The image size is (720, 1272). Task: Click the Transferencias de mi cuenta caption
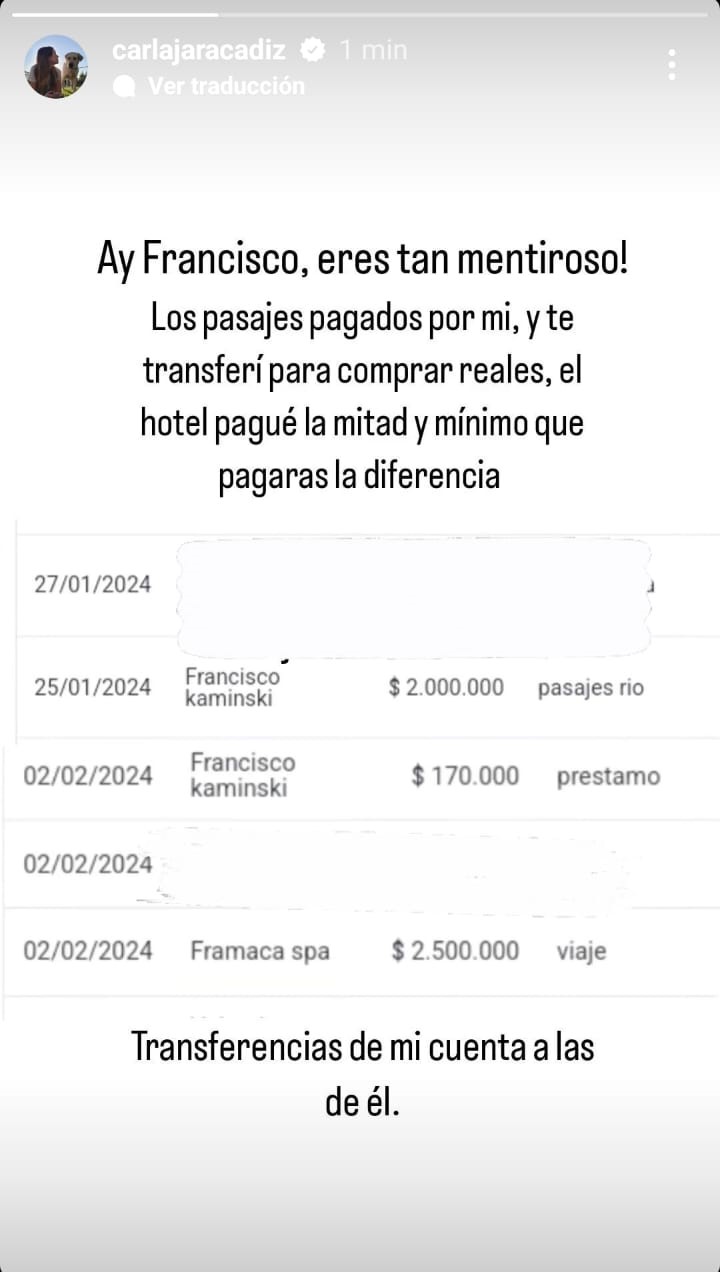pyautogui.click(x=360, y=1068)
